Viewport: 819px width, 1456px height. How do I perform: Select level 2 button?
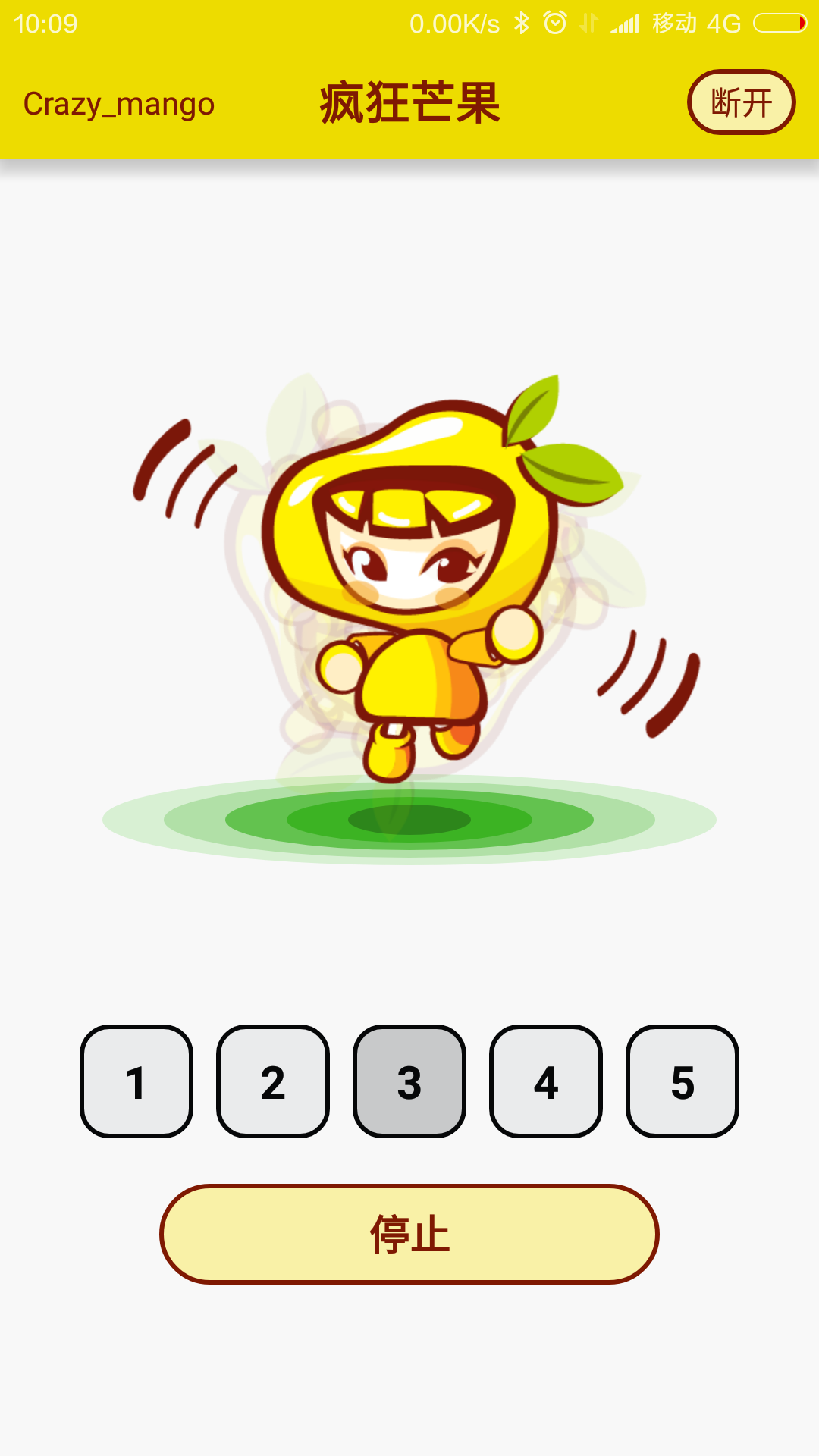[273, 1081]
